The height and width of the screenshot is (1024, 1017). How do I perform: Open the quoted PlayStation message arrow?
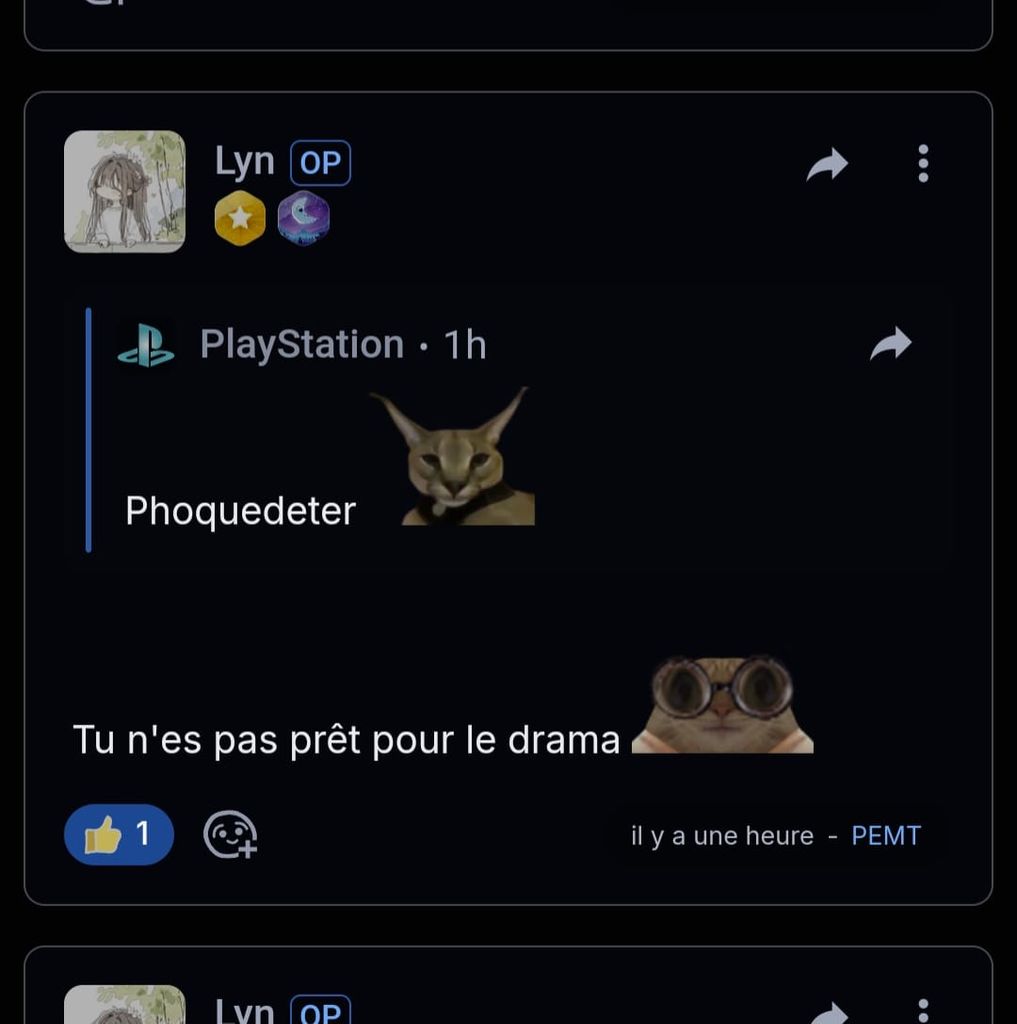coord(890,345)
